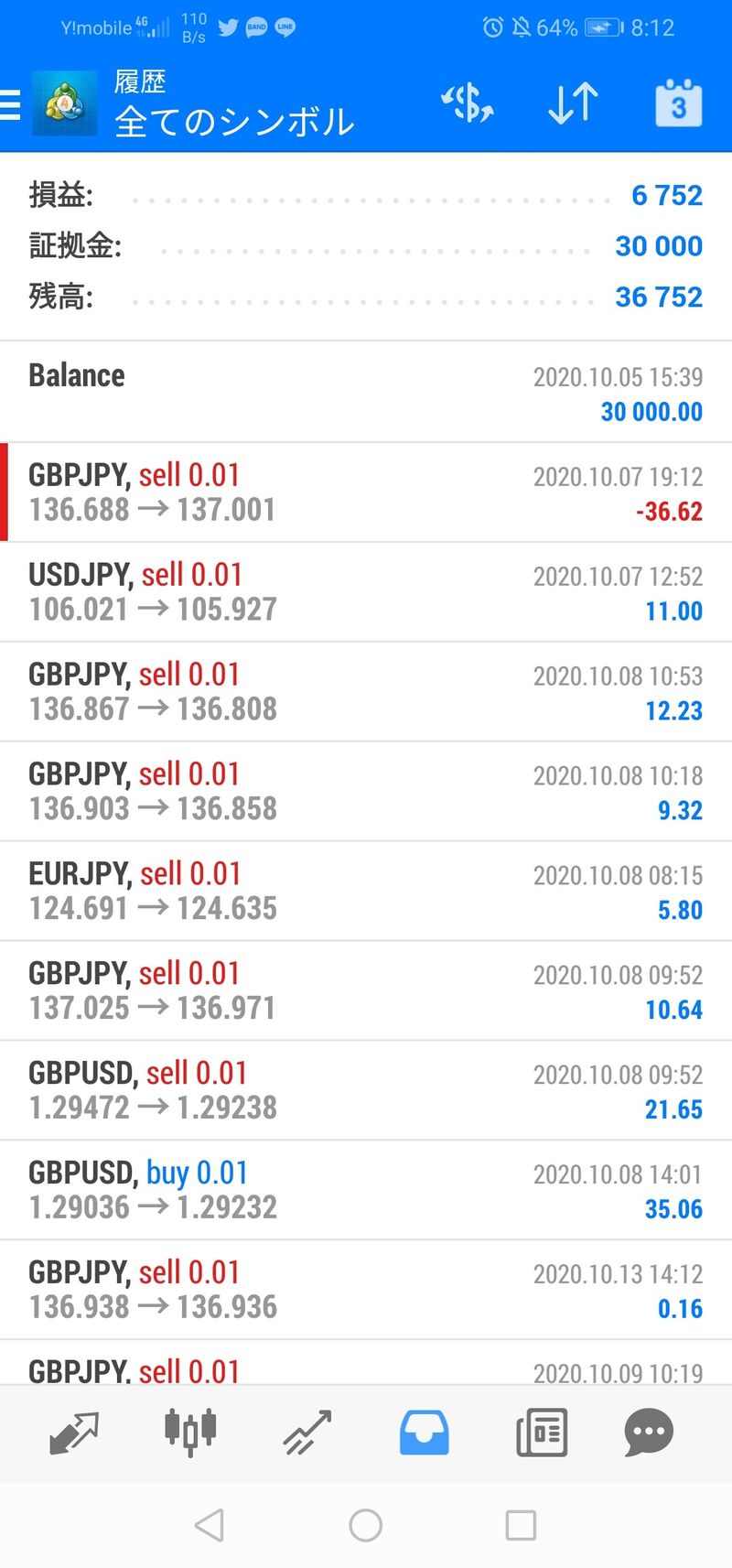This screenshot has width=732, height=1568.
Task: Open the hamburger side menu
Action: click(11, 104)
